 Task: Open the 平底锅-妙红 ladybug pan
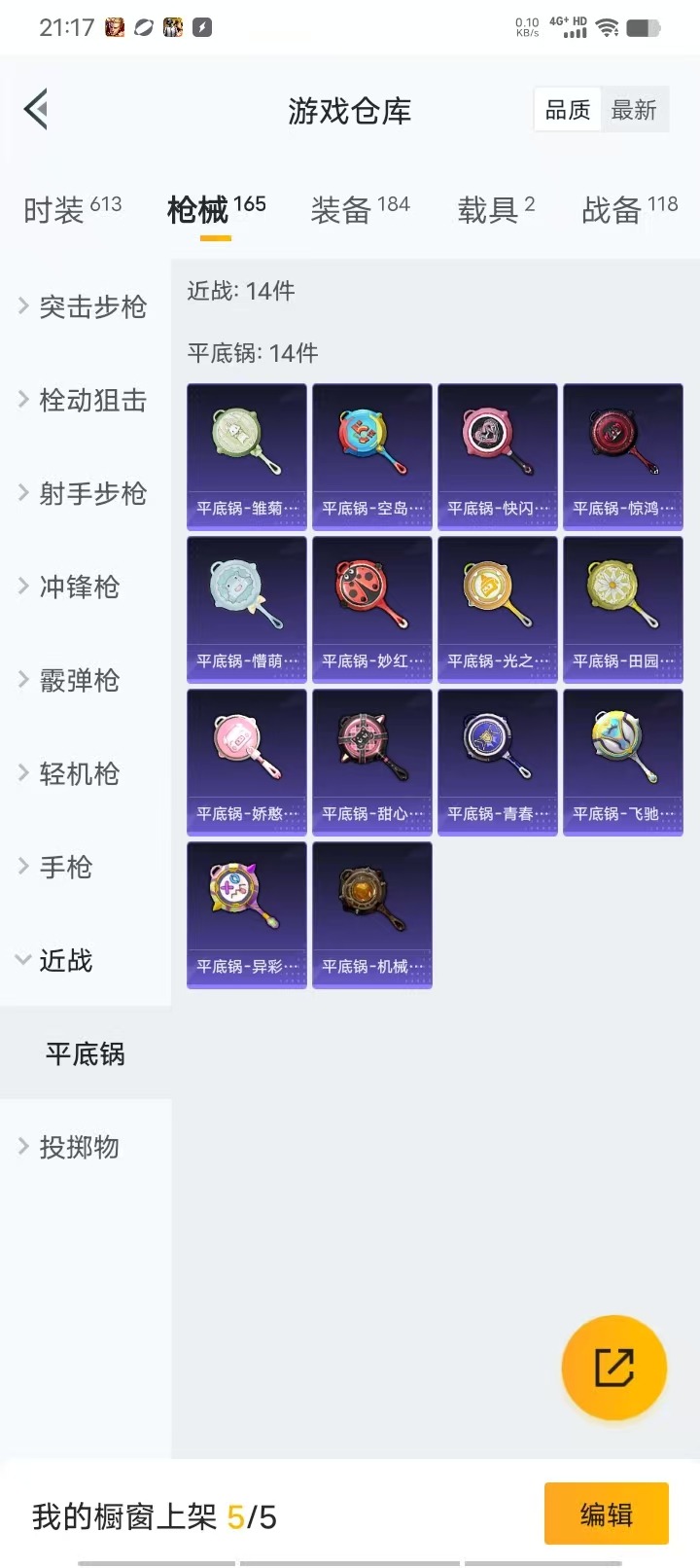(372, 608)
